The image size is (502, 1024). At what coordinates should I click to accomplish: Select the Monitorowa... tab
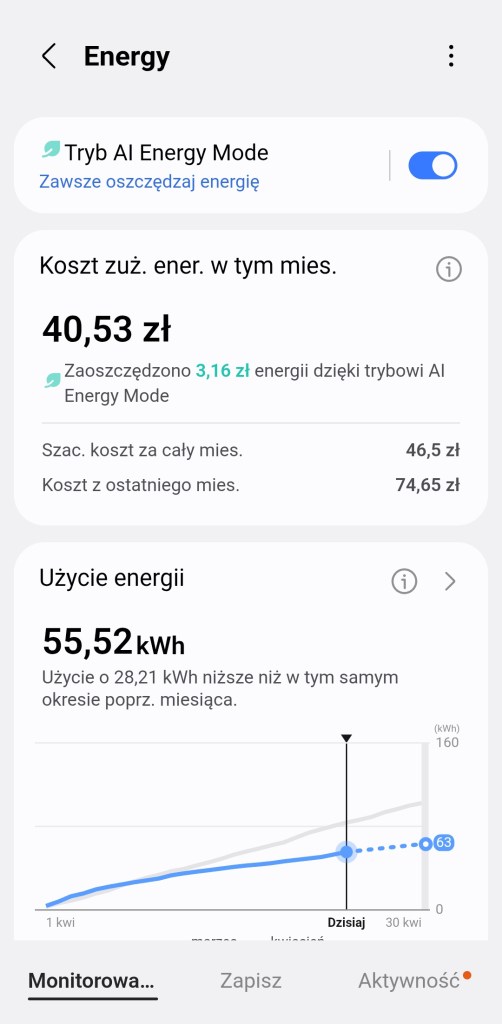coord(92,981)
